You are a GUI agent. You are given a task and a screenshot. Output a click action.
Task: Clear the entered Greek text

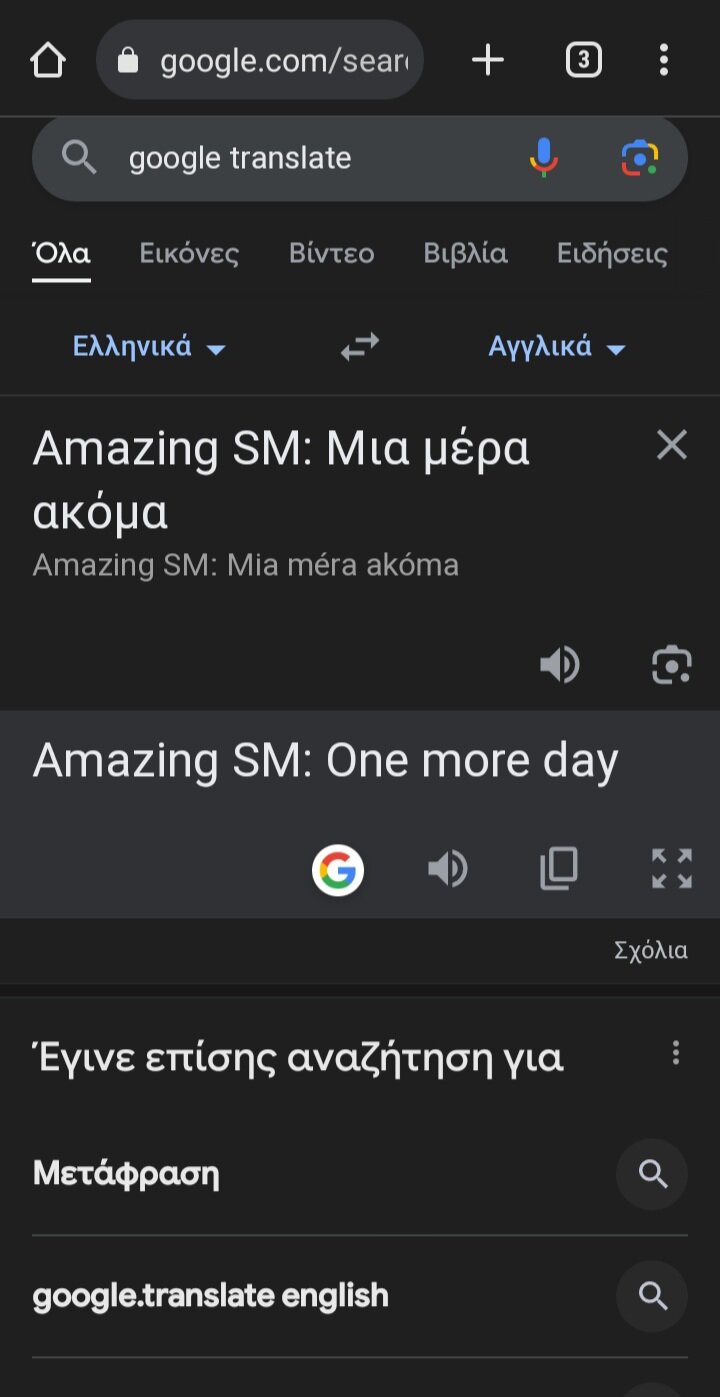672,445
